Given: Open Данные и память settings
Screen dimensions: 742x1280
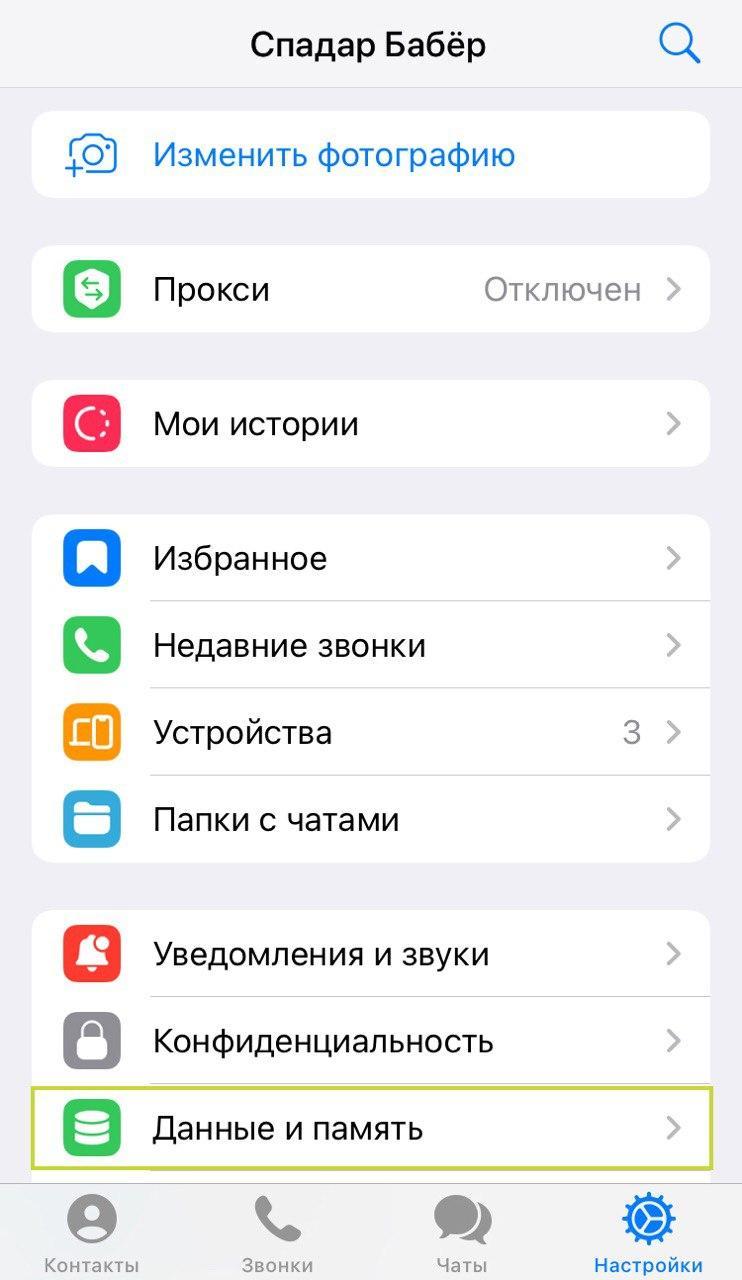Looking at the screenshot, I should [x=371, y=1128].
